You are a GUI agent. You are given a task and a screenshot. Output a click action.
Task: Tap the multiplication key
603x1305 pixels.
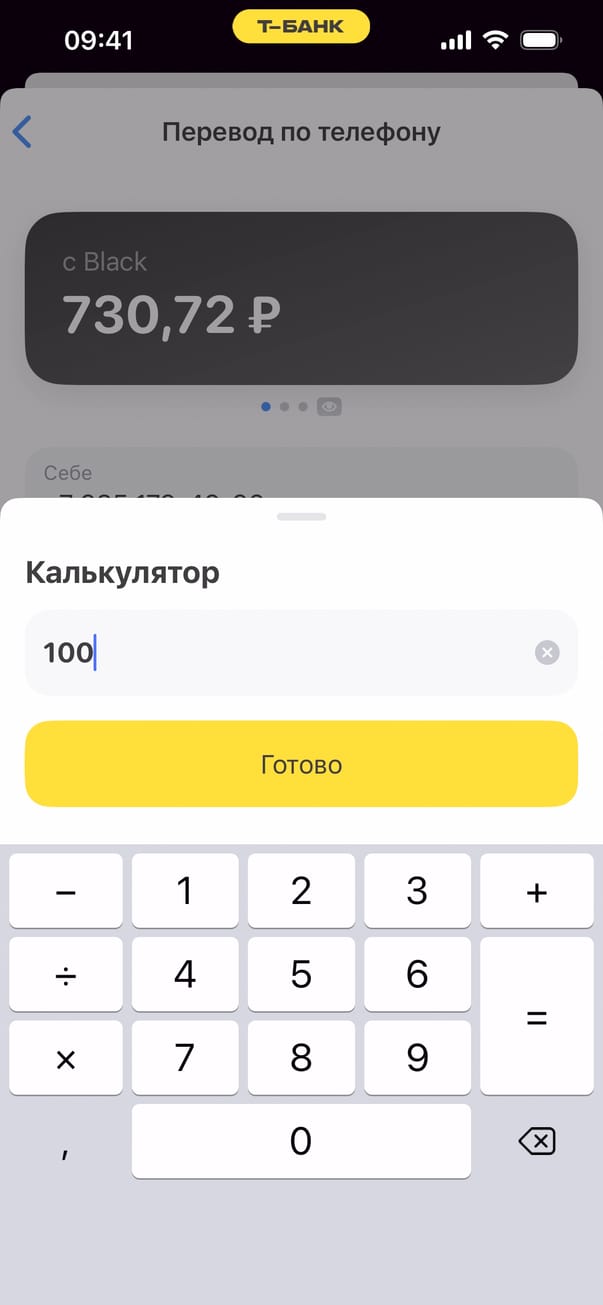[66, 1058]
